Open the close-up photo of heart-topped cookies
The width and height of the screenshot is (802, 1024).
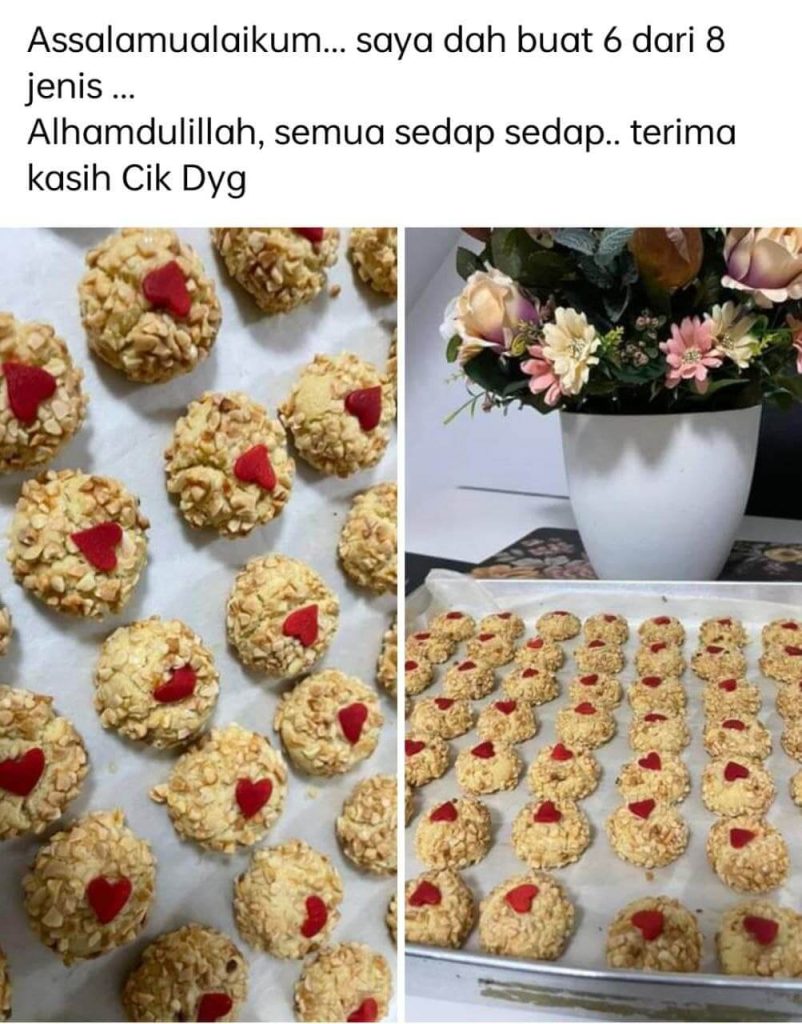click(198, 625)
